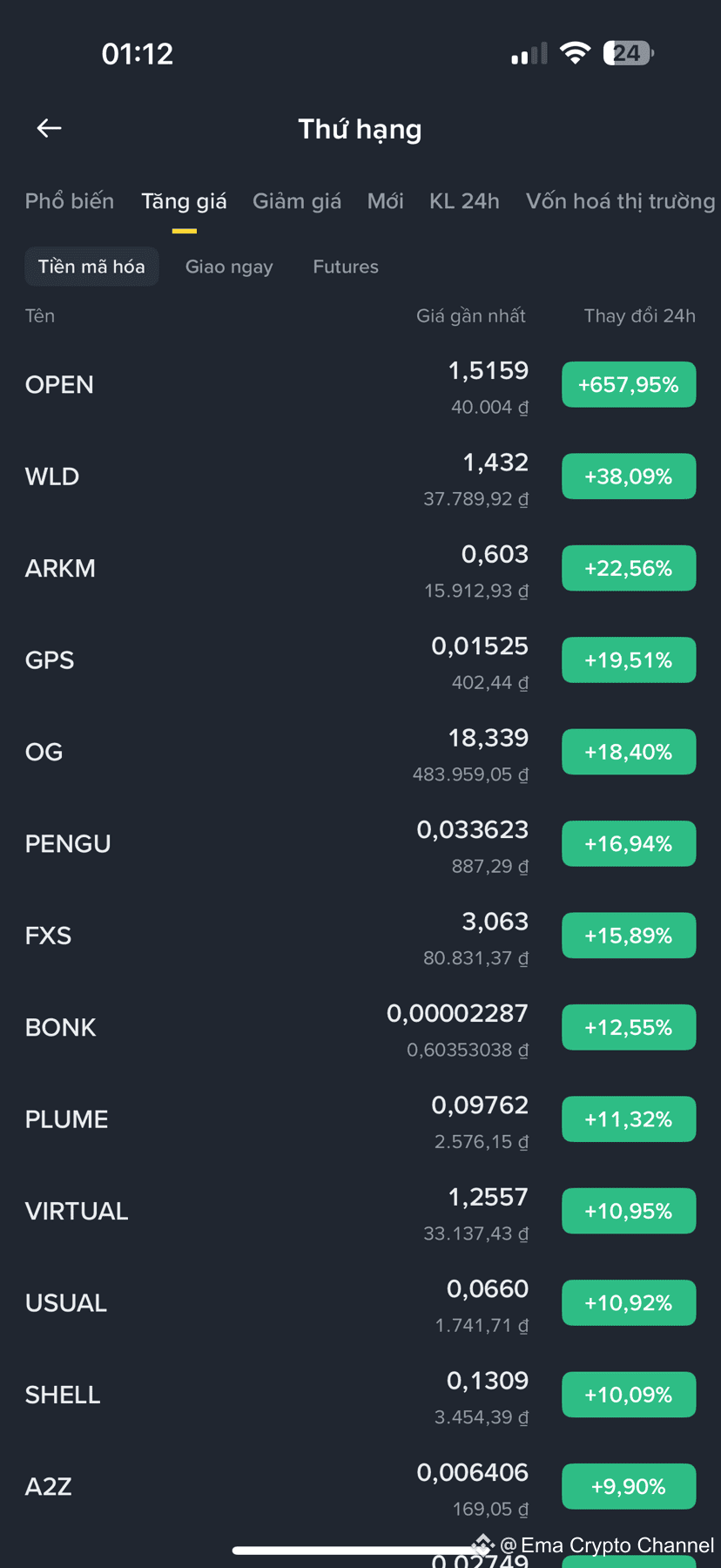The height and width of the screenshot is (1568, 721).
Task: Sort by Giá gần nhất column
Action: pyautogui.click(x=471, y=315)
